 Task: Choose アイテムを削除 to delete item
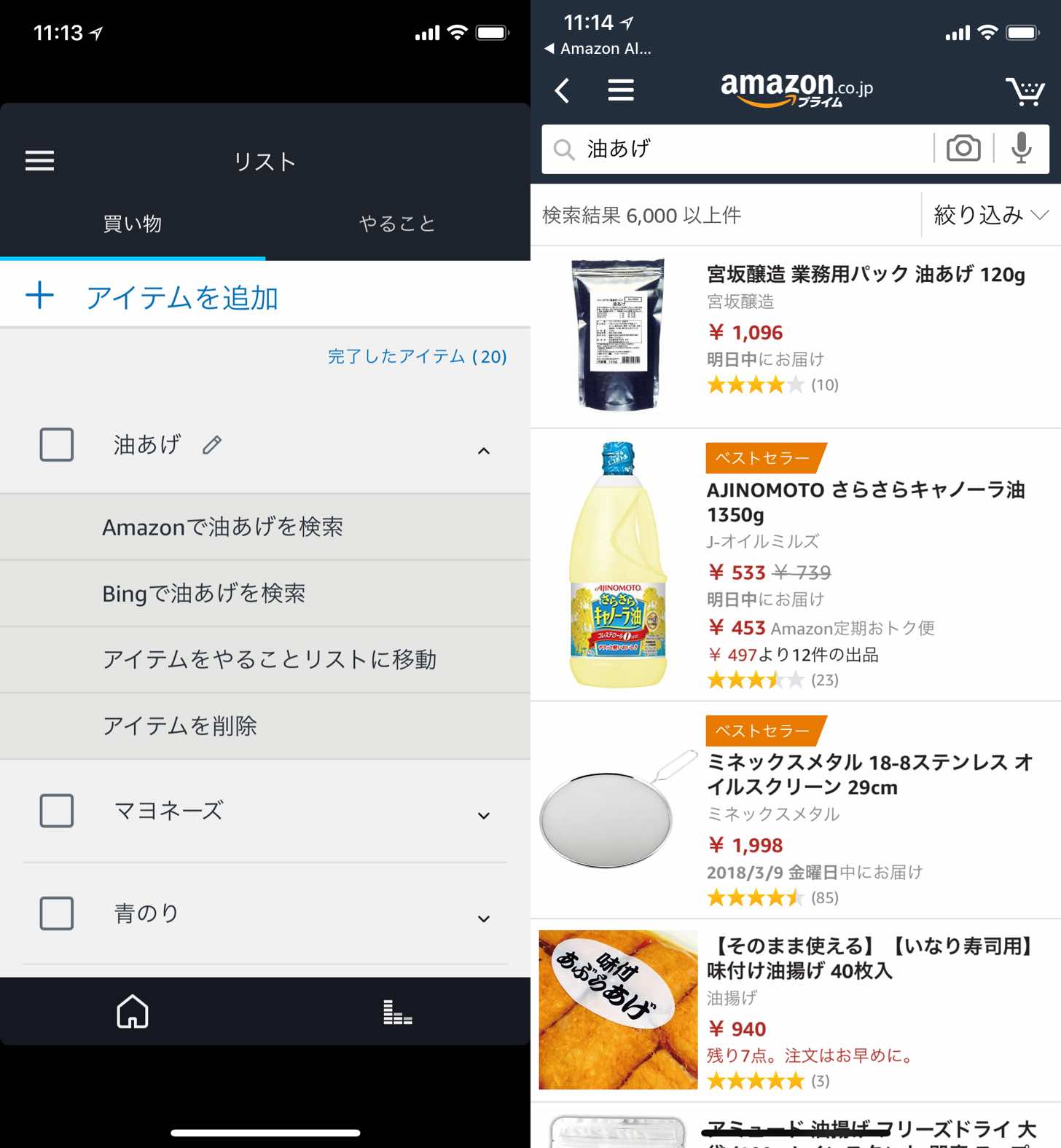pyautogui.click(x=180, y=726)
